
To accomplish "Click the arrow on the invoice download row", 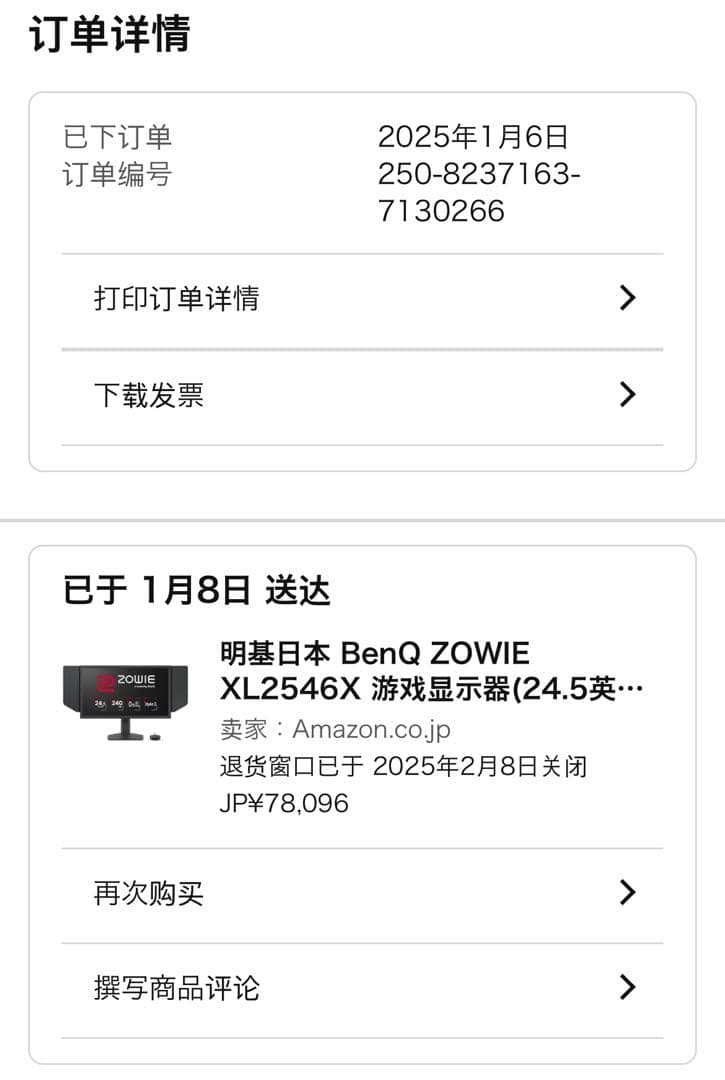I will (x=627, y=394).
